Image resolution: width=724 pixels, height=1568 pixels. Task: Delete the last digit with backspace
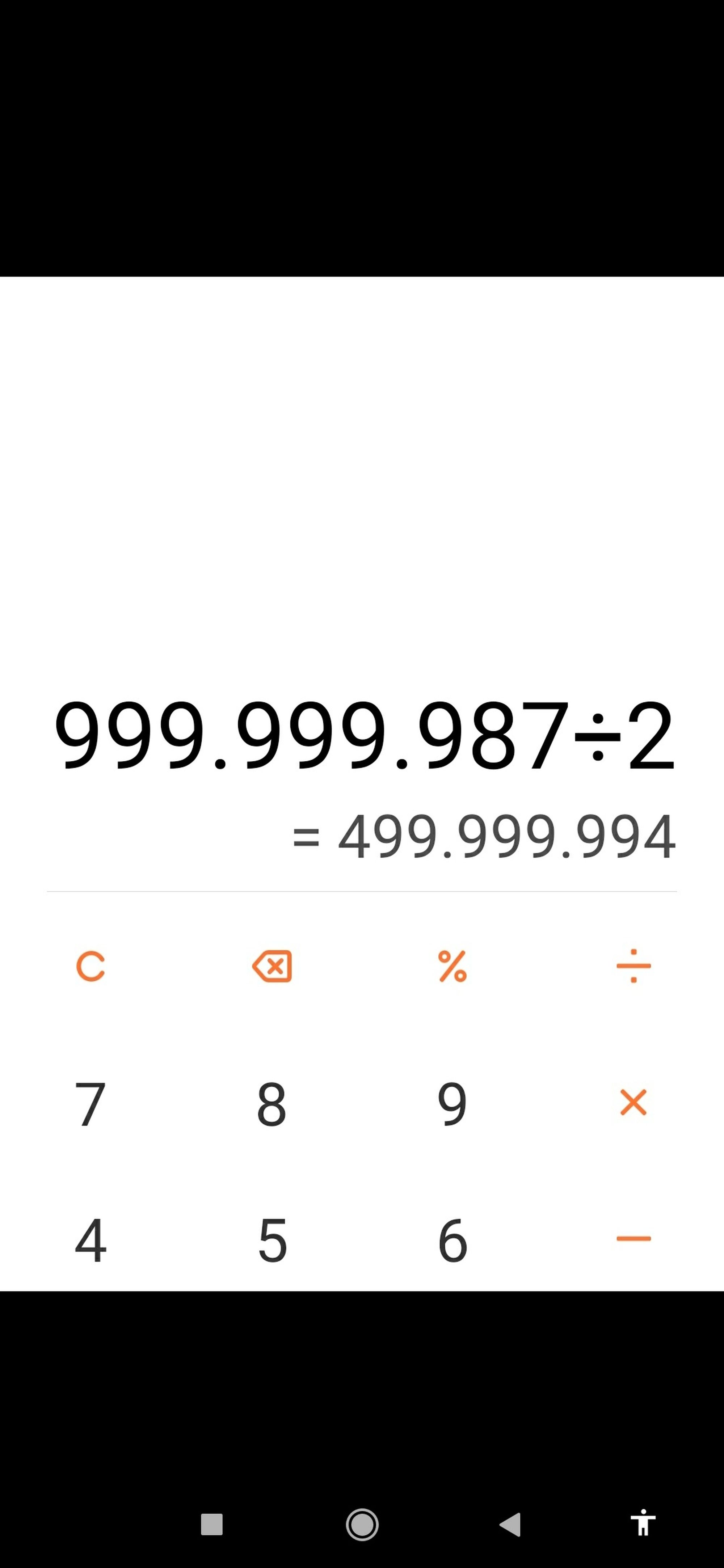coord(271,966)
